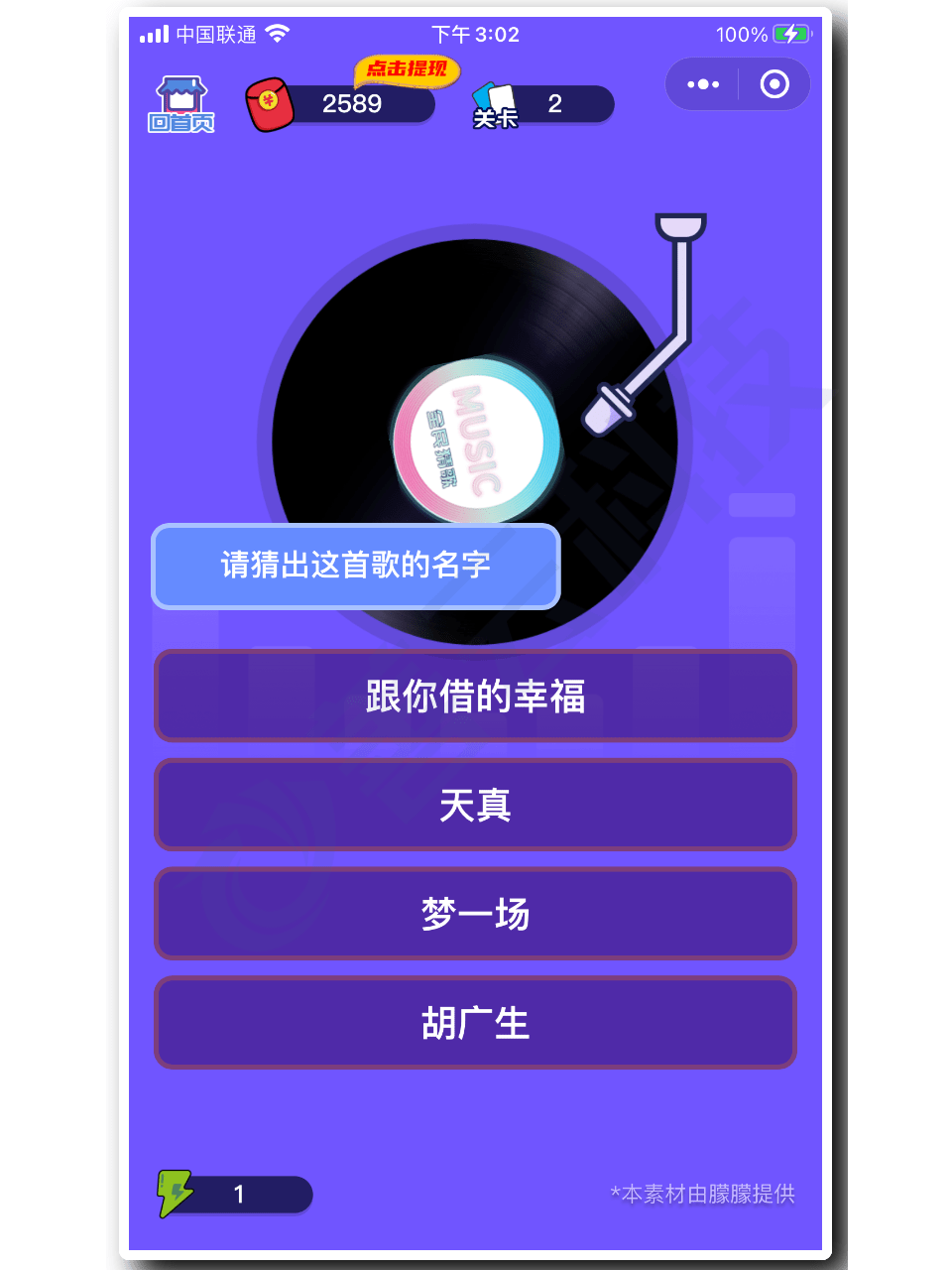The width and height of the screenshot is (952, 1270).
Task: Select the answer 胡广生
Action: coord(475,1023)
